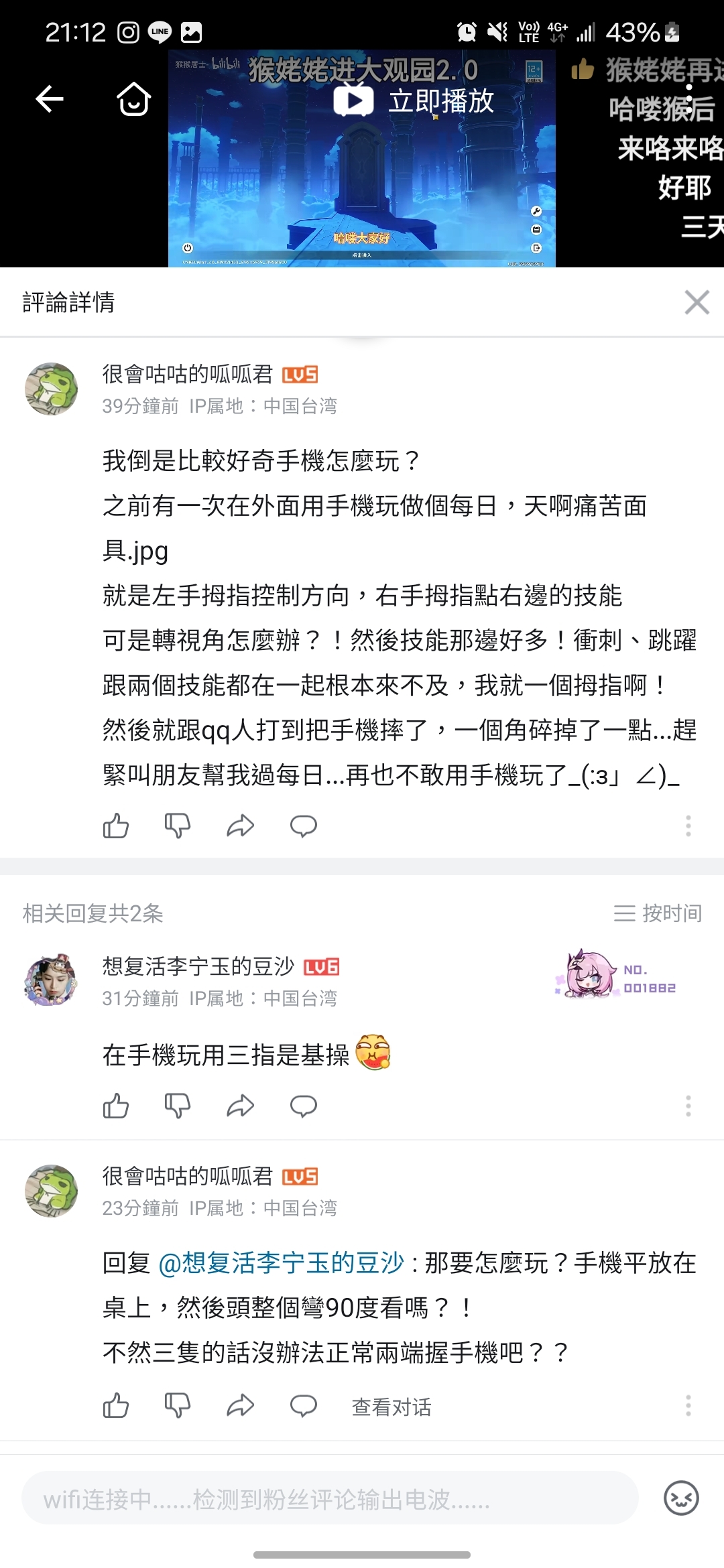Open 想复活李宁玉的豆沙's profile avatar
724x1568 pixels.
51,980
